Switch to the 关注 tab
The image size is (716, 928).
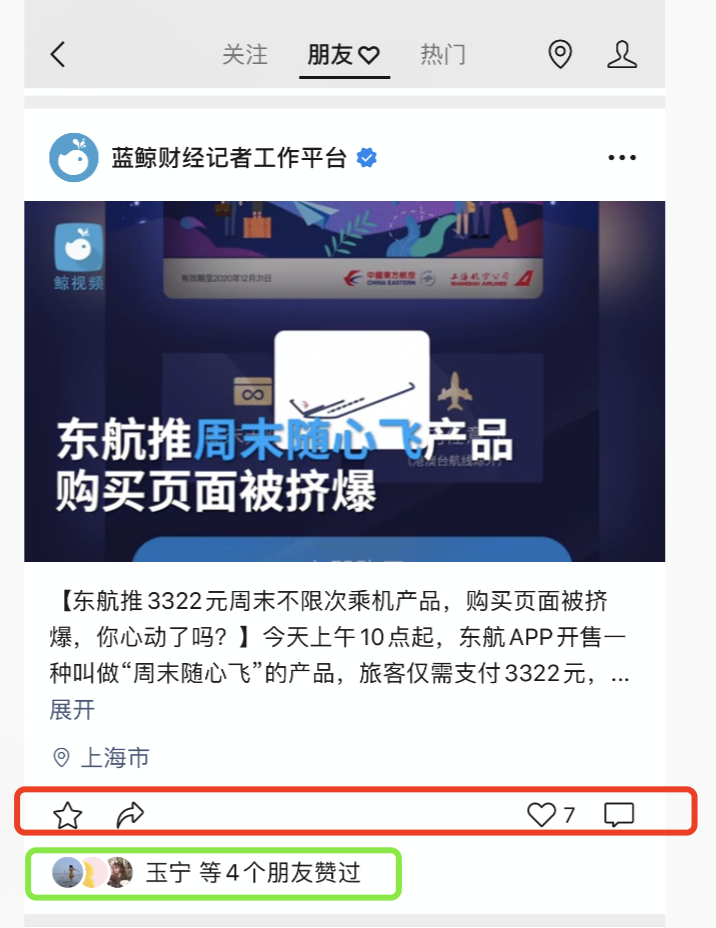245,54
